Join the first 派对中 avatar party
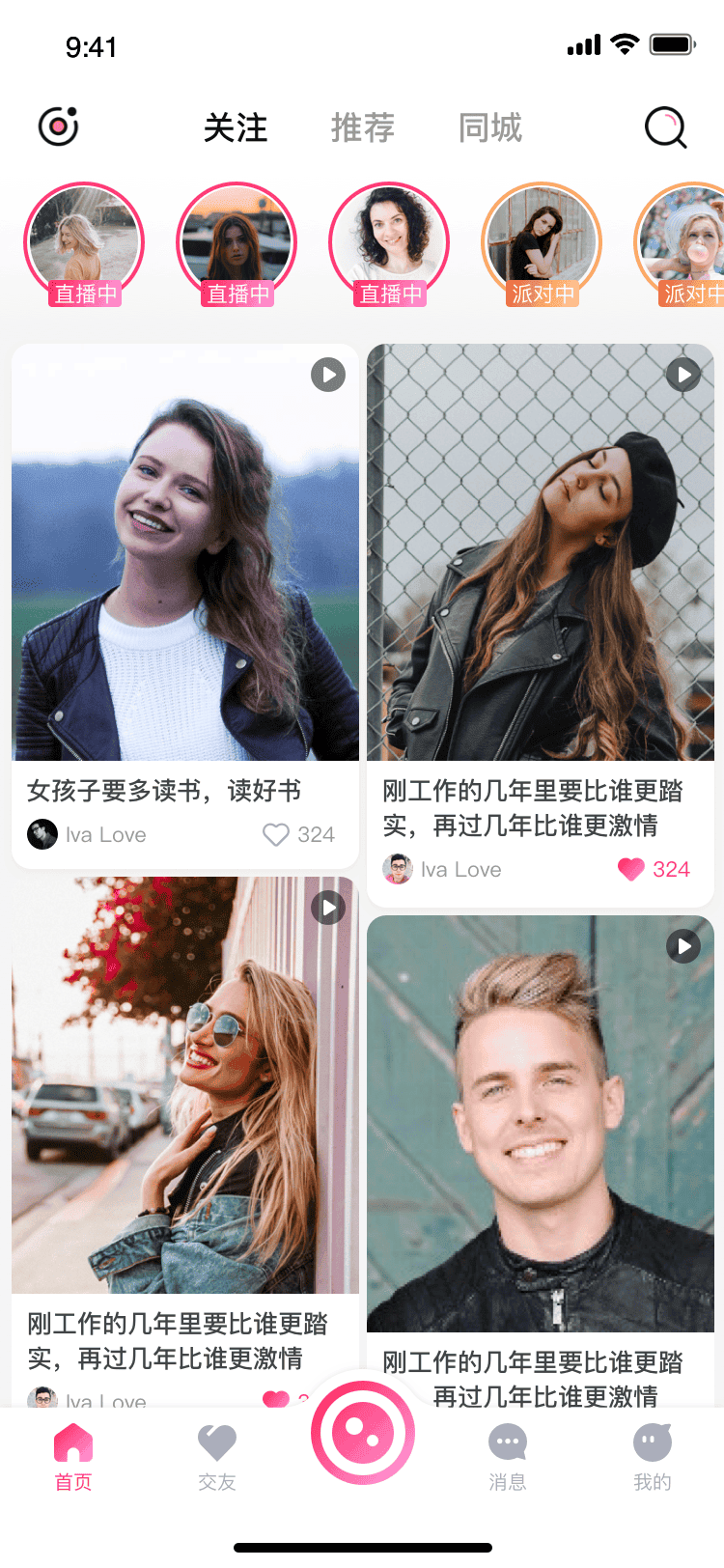 [542, 243]
